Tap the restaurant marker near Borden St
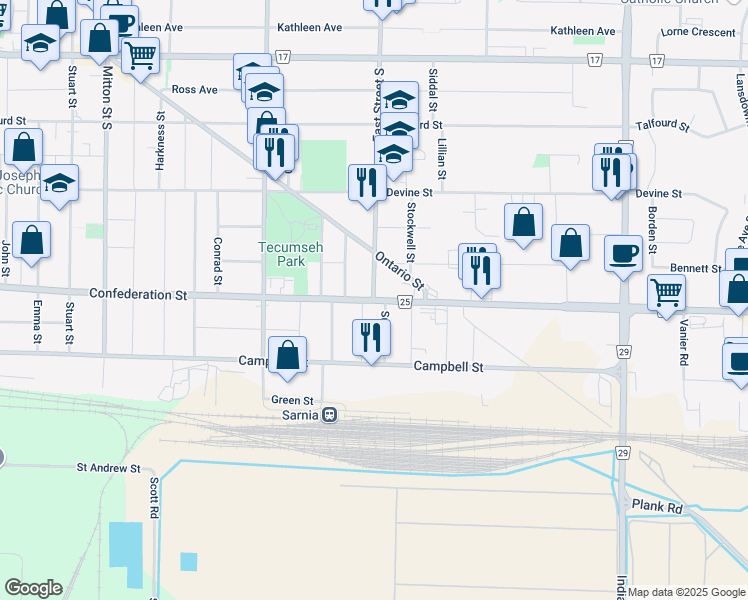This screenshot has height=600, width=748. tap(609, 172)
